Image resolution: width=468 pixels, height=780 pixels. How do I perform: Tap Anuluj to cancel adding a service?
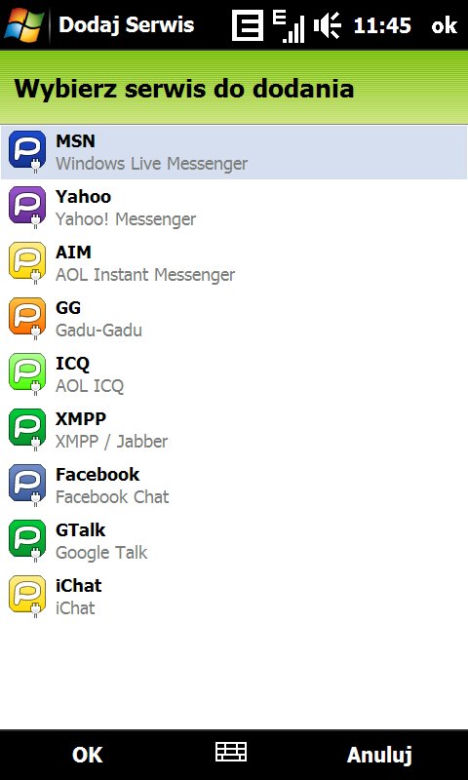(379, 755)
